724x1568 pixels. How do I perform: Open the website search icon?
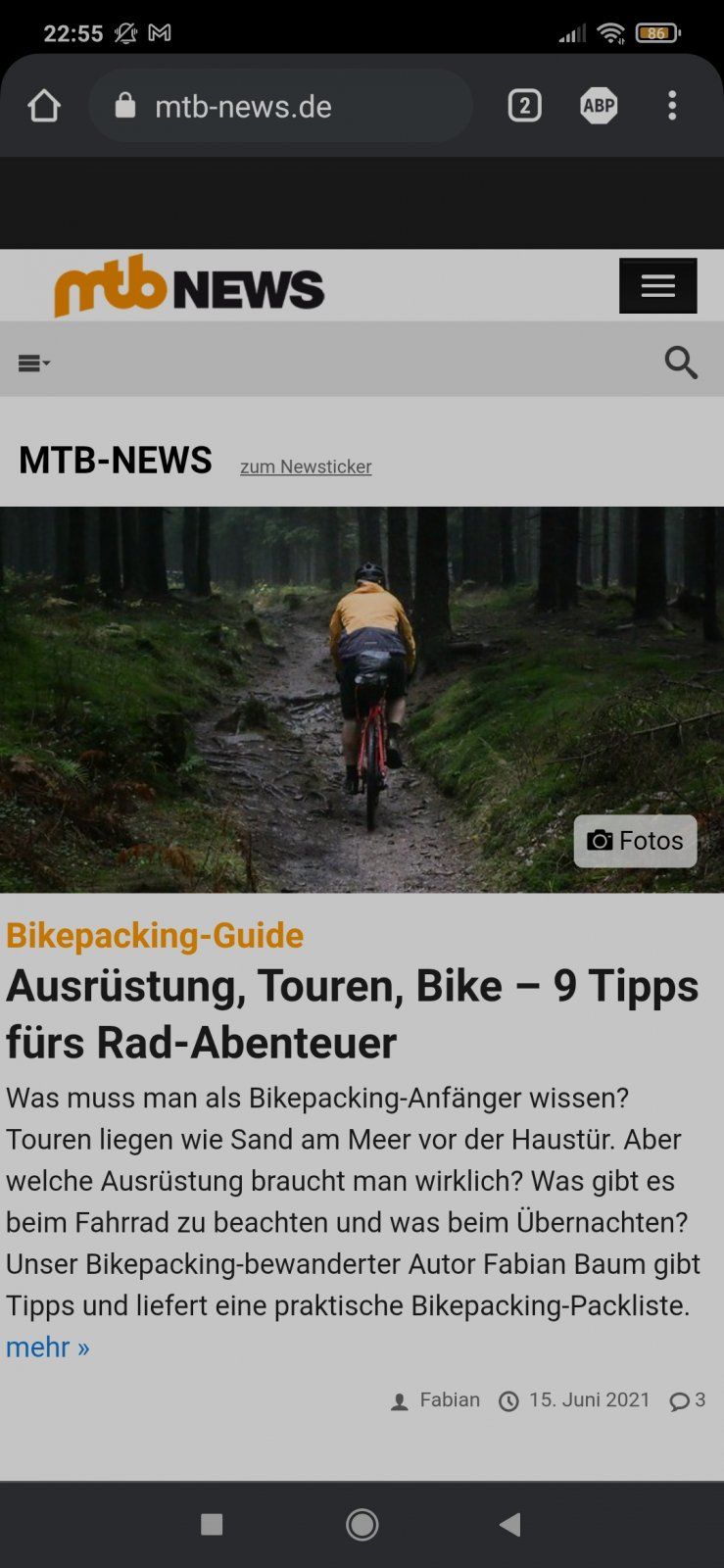(x=681, y=362)
